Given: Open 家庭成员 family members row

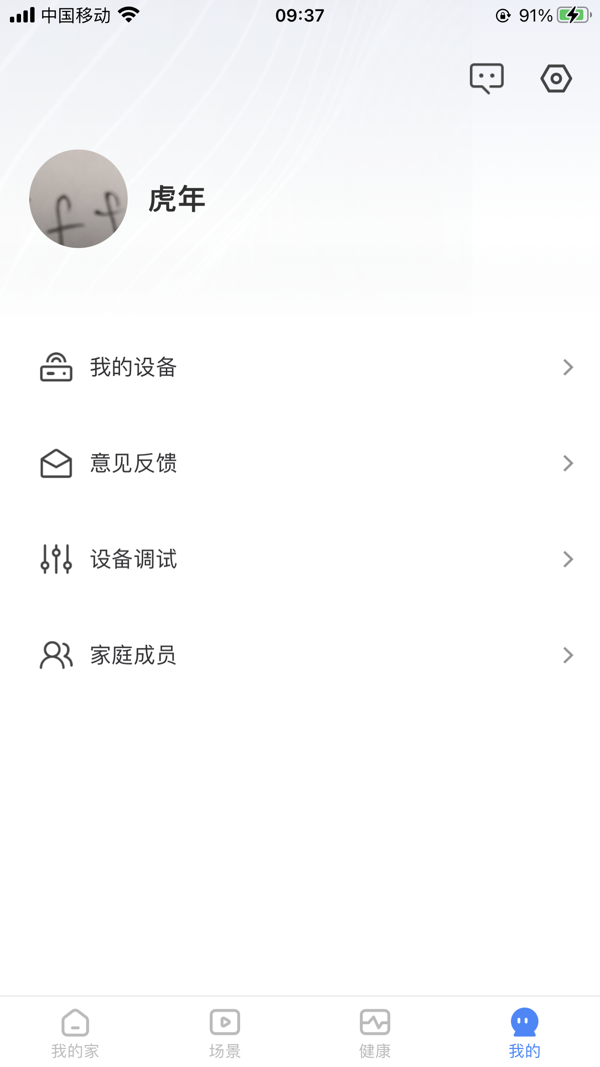Looking at the screenshot, I should click(300, 655).
